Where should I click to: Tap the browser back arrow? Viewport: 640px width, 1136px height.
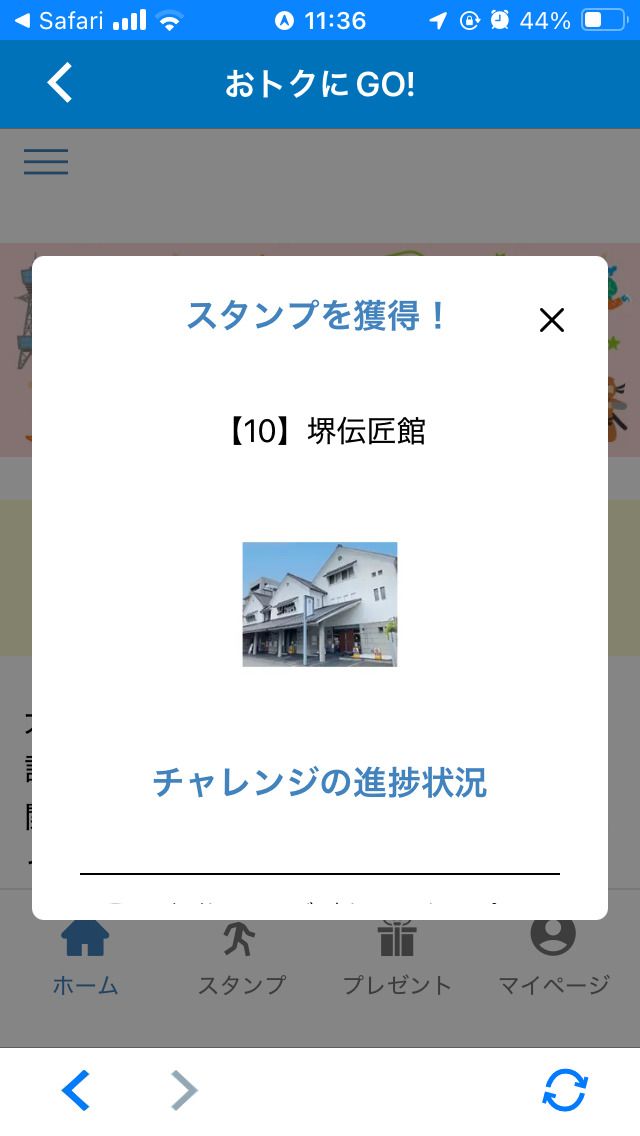pos(76,1090)
